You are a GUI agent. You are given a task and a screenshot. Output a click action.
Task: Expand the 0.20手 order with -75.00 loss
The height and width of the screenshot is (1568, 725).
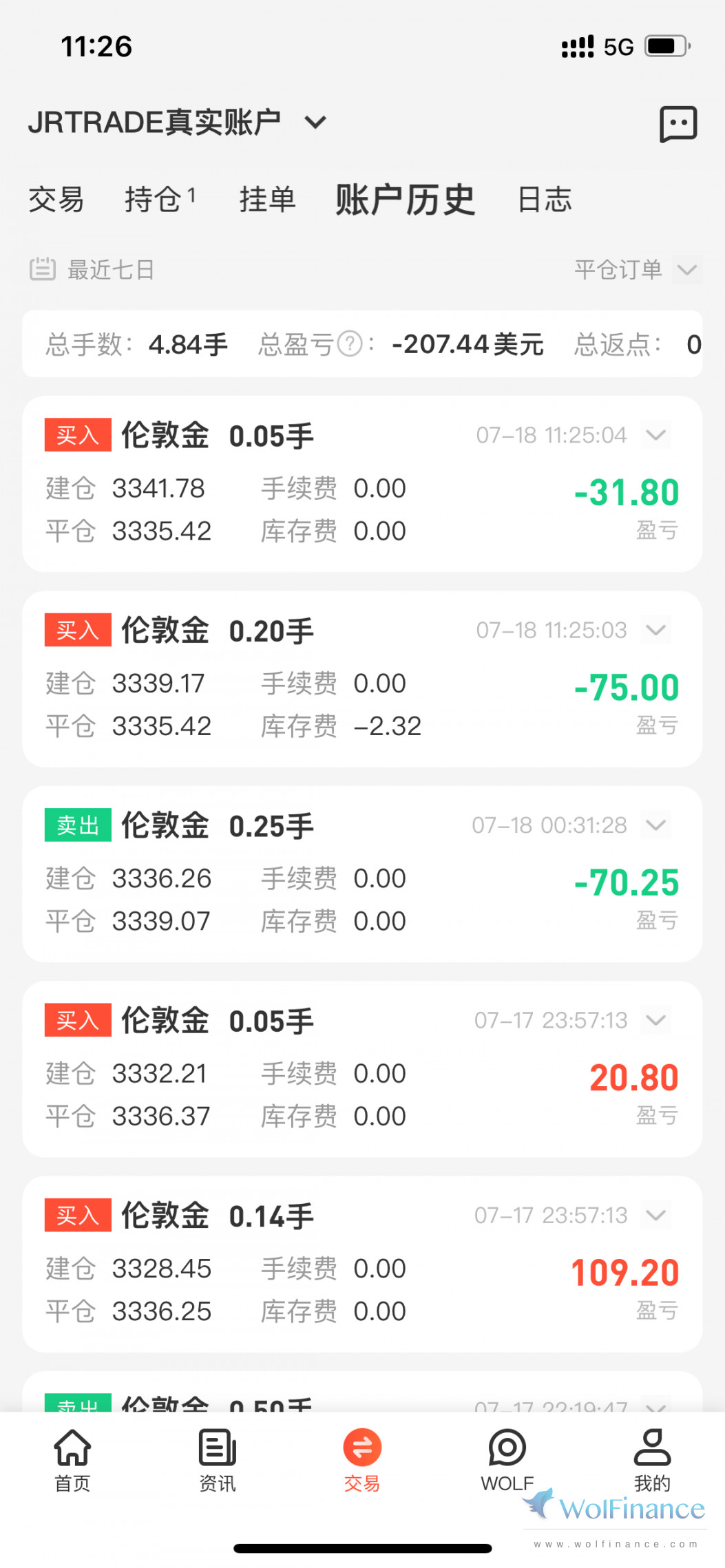655,630
